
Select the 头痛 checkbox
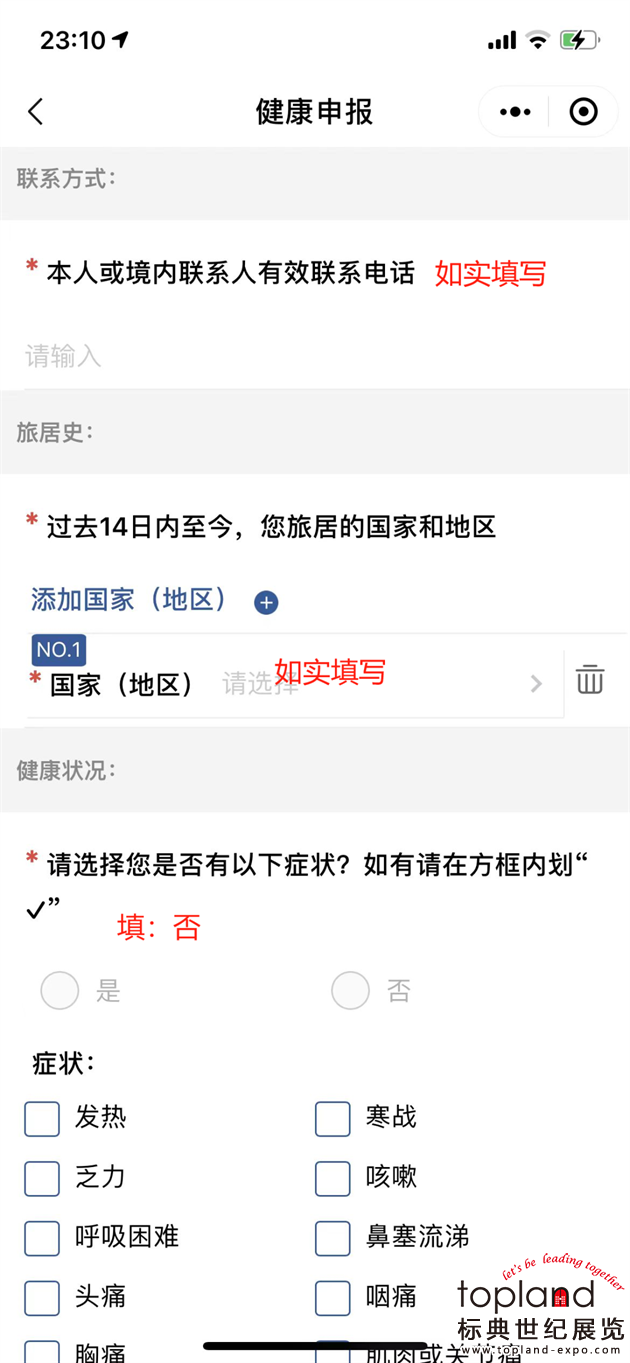[42, 1298]
